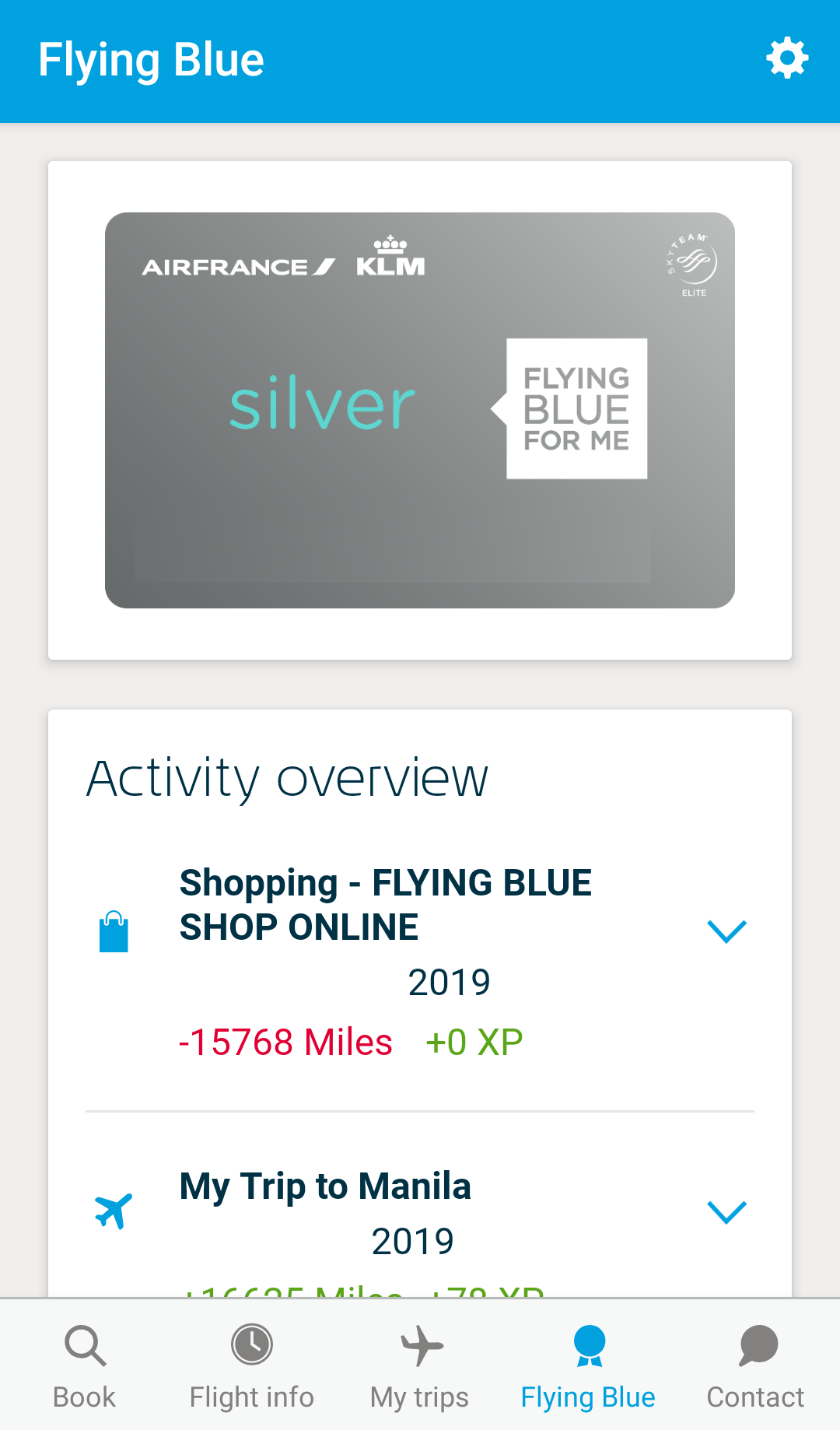Screen dimensions: 840x1430
Task: Click the Activity overview heading
Action: (x=289, y=776)
